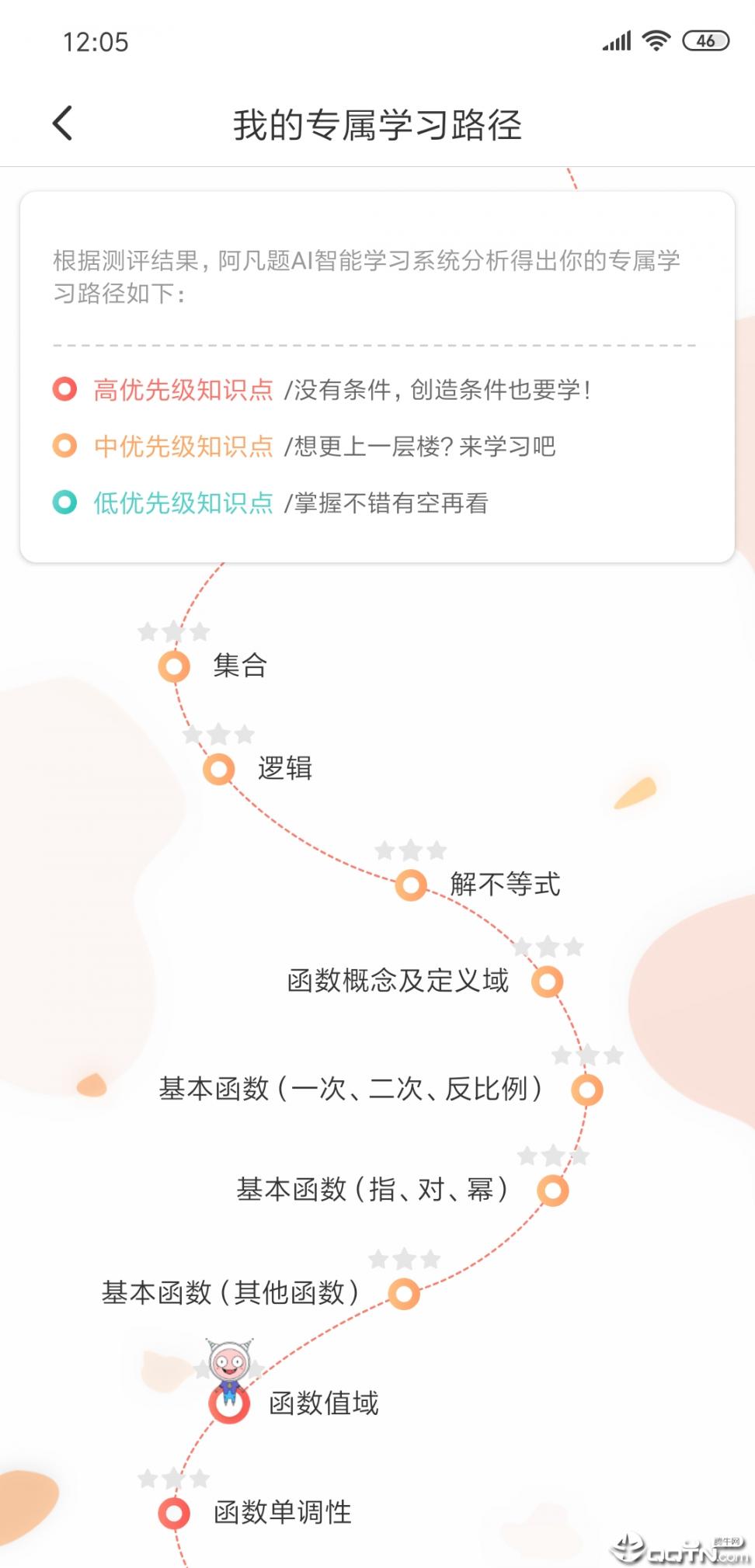Open the 逻辑 knowledge point
755x1568 pixels.
(219, 770)
